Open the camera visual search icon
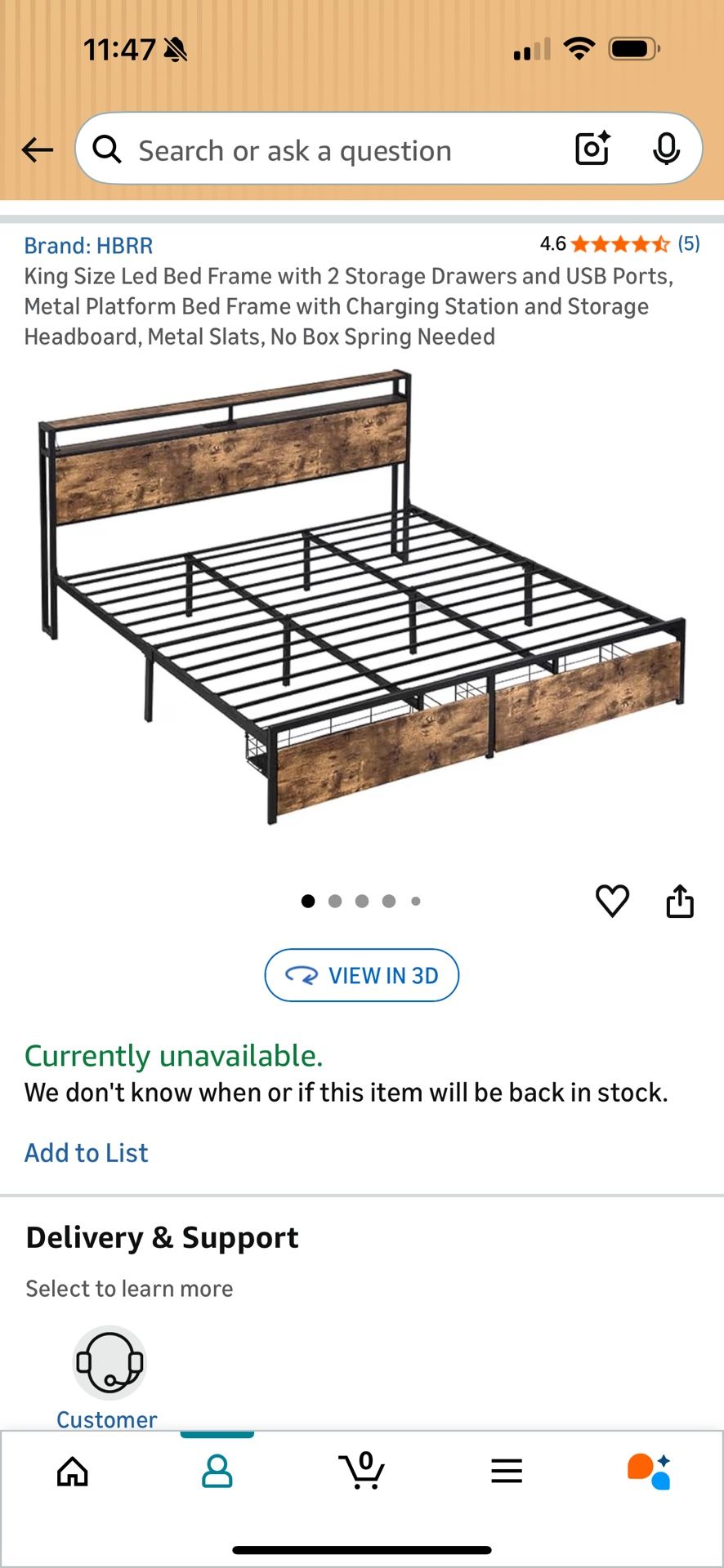The image size is (724, 1568). coord(591,149)
